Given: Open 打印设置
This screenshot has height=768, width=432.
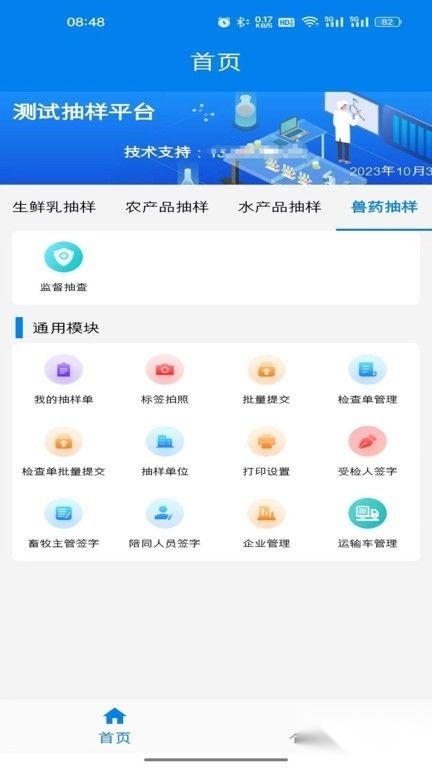Looking at the screenshot, I should (266, 453).
